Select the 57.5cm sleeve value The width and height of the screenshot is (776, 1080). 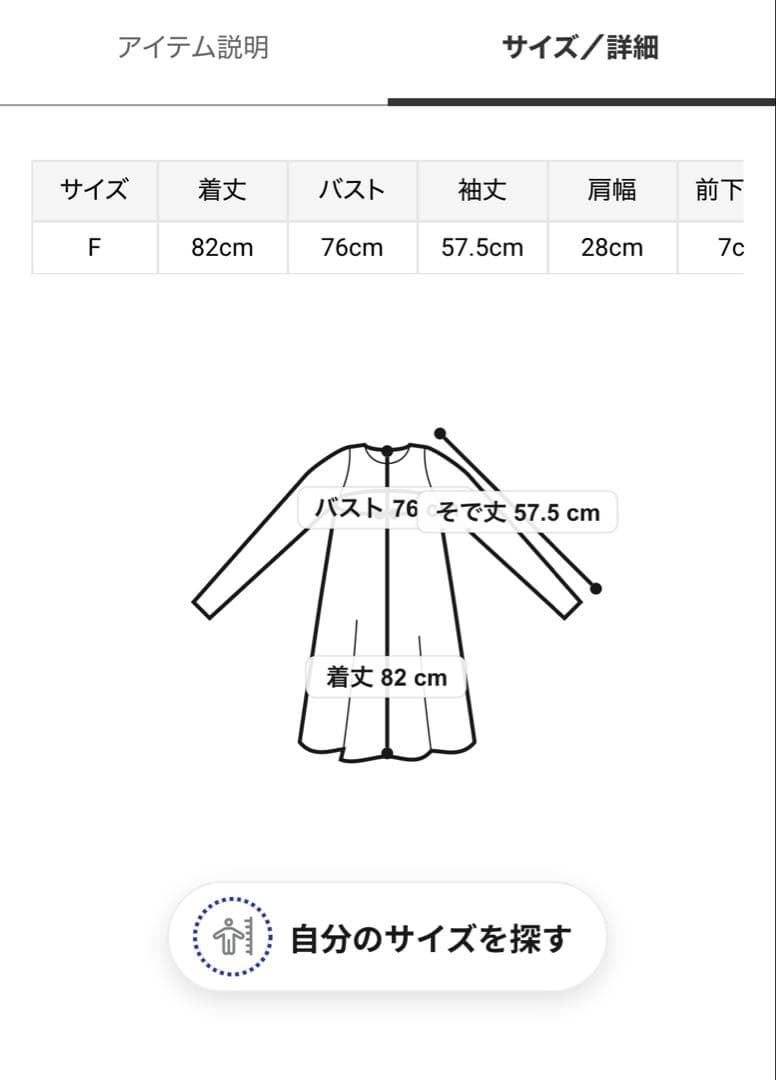tap(482, 248)
